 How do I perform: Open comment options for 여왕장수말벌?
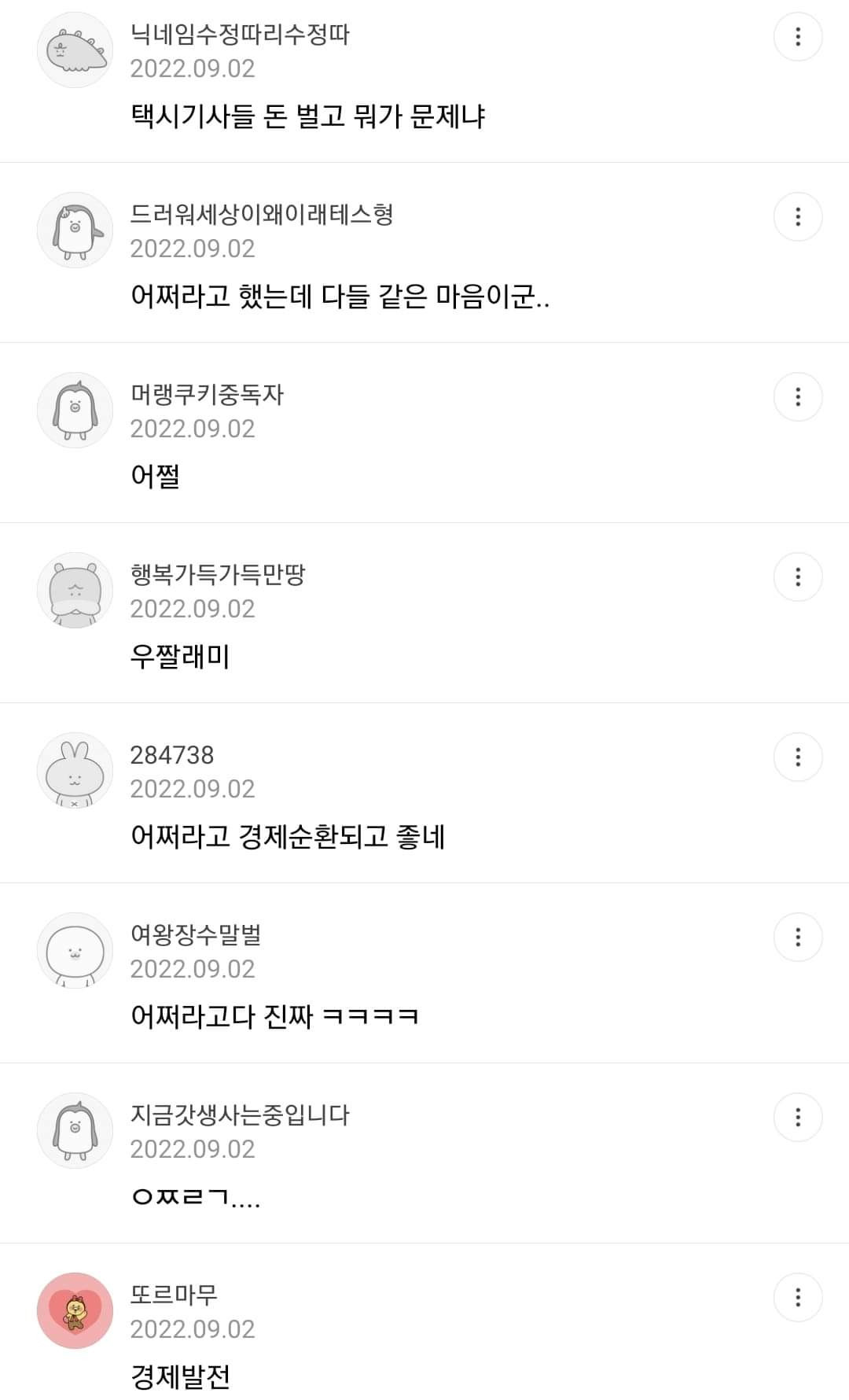[798, 938]
